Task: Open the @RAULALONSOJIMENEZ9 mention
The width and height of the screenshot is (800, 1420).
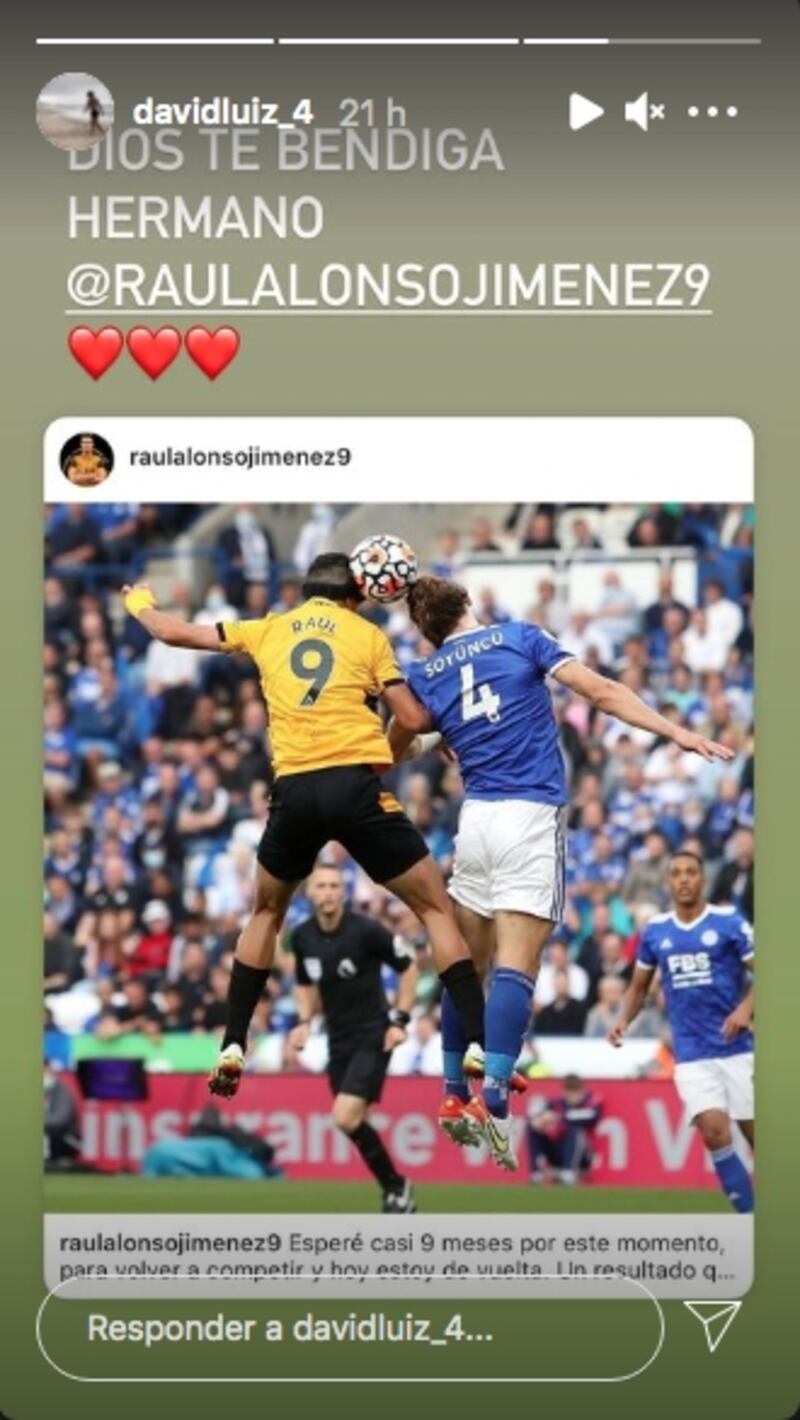Action: (388, 285)
